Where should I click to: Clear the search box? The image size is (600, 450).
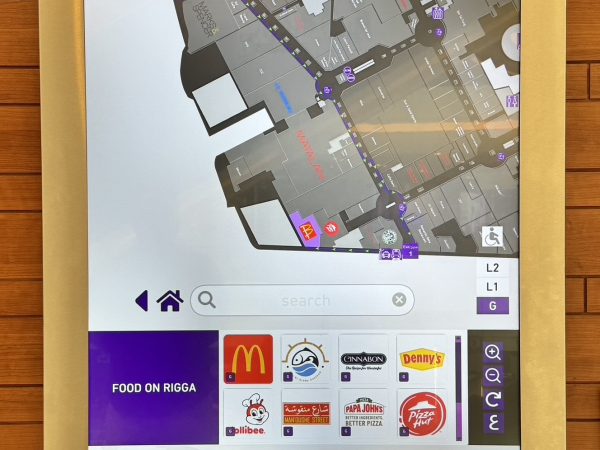tap(399, 300)
